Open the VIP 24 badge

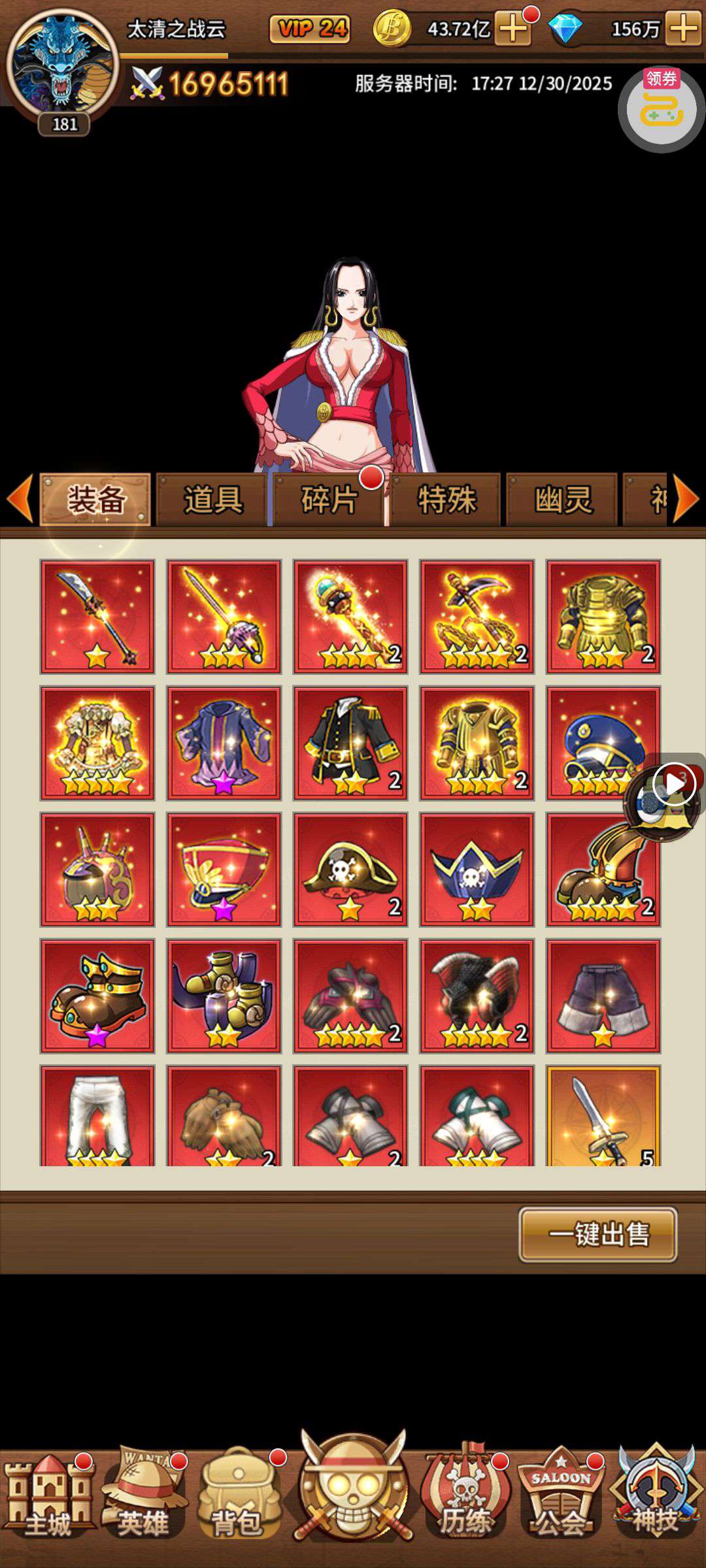coord(310,29)
